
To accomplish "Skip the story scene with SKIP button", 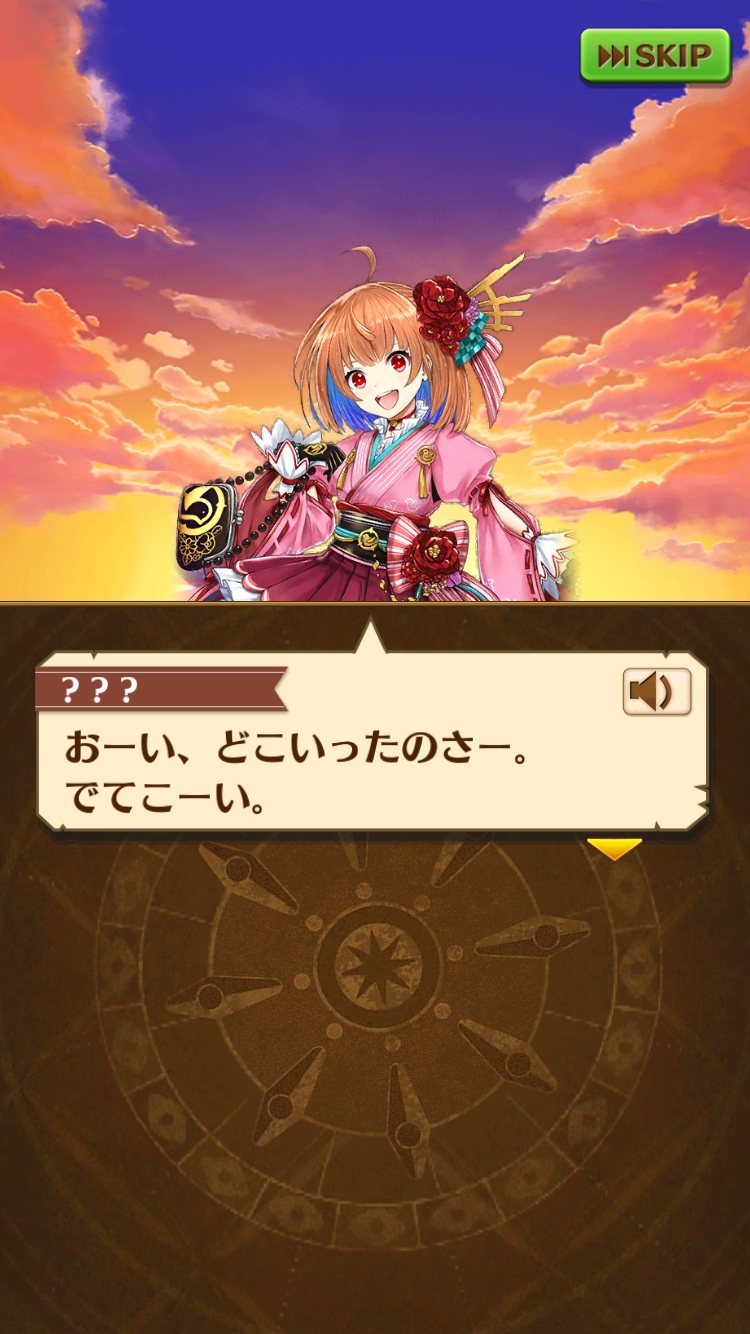I will (x=655, y=55).
